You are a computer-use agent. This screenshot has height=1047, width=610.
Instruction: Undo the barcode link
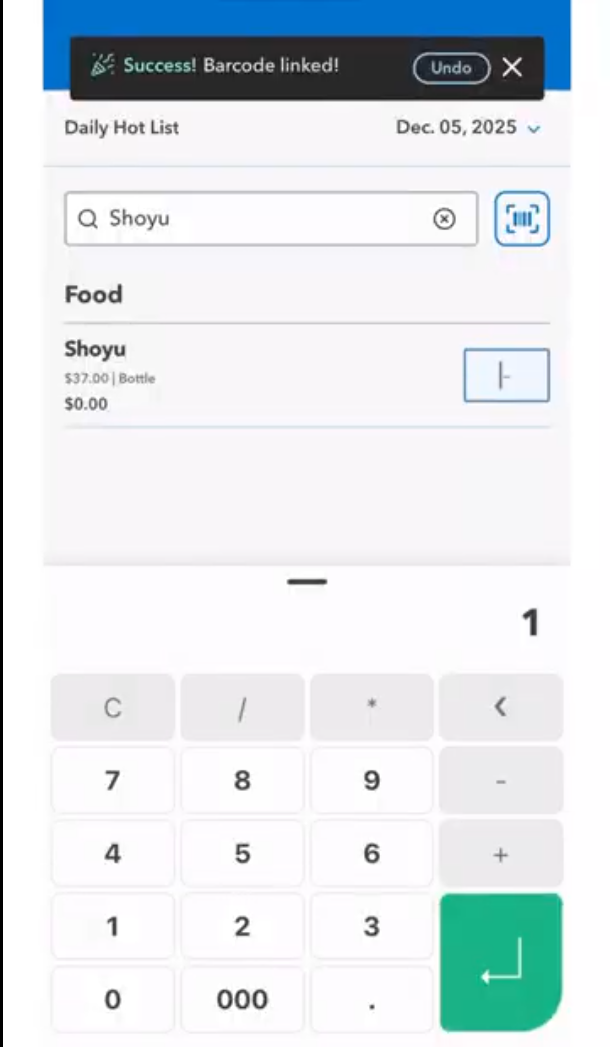pos(451,68)
